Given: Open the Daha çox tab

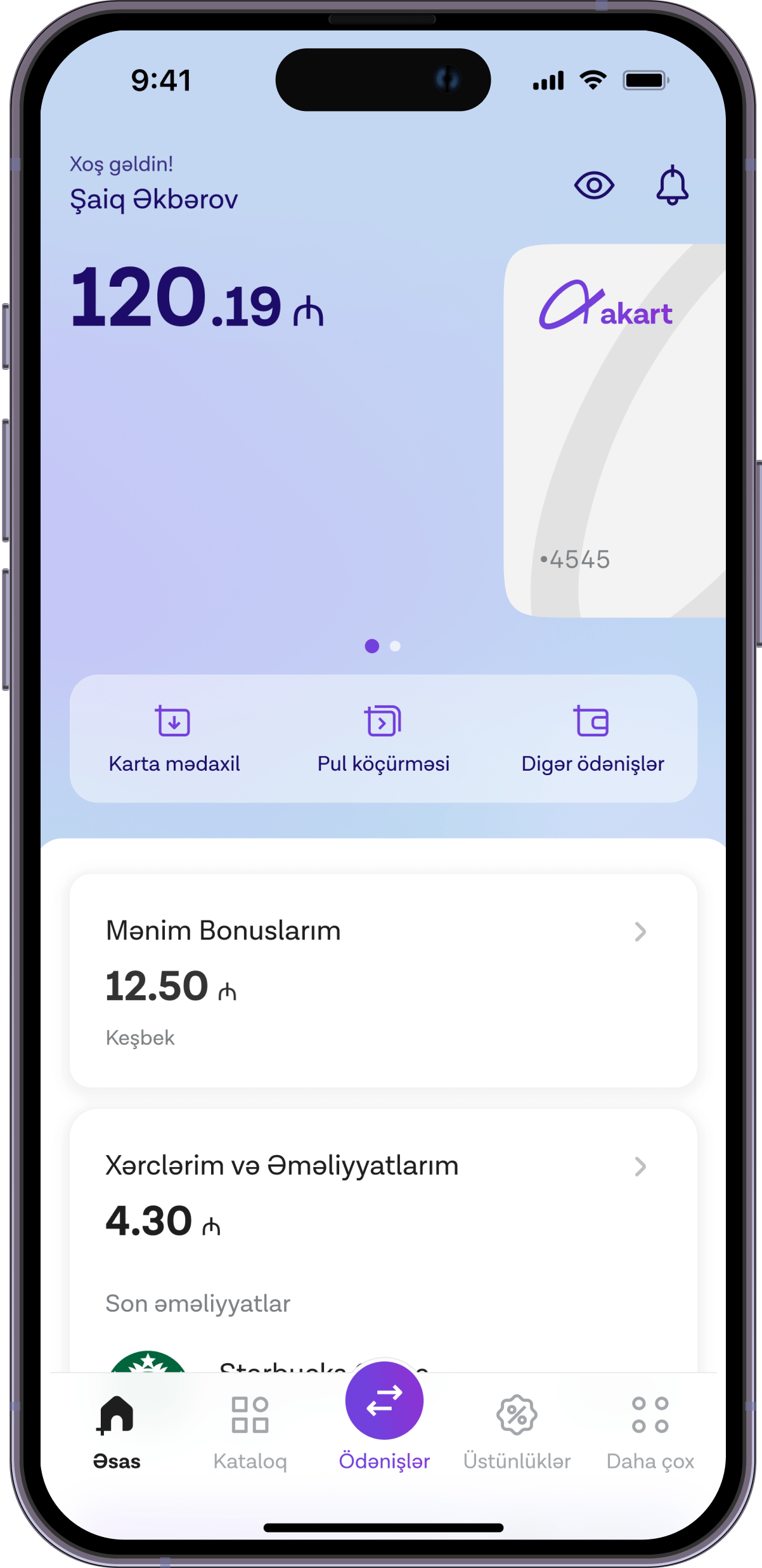Looking at the screenshot, I should 650,1432.
